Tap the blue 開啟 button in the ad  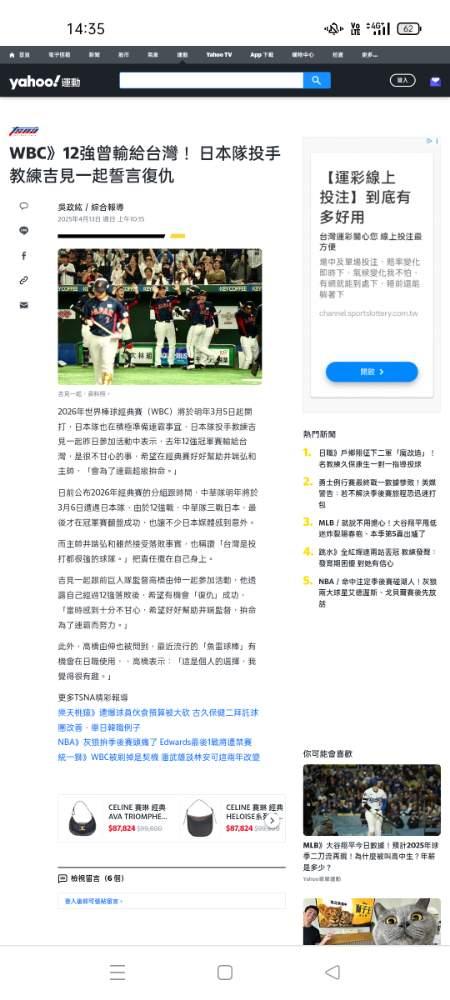(x=372, y=372)
